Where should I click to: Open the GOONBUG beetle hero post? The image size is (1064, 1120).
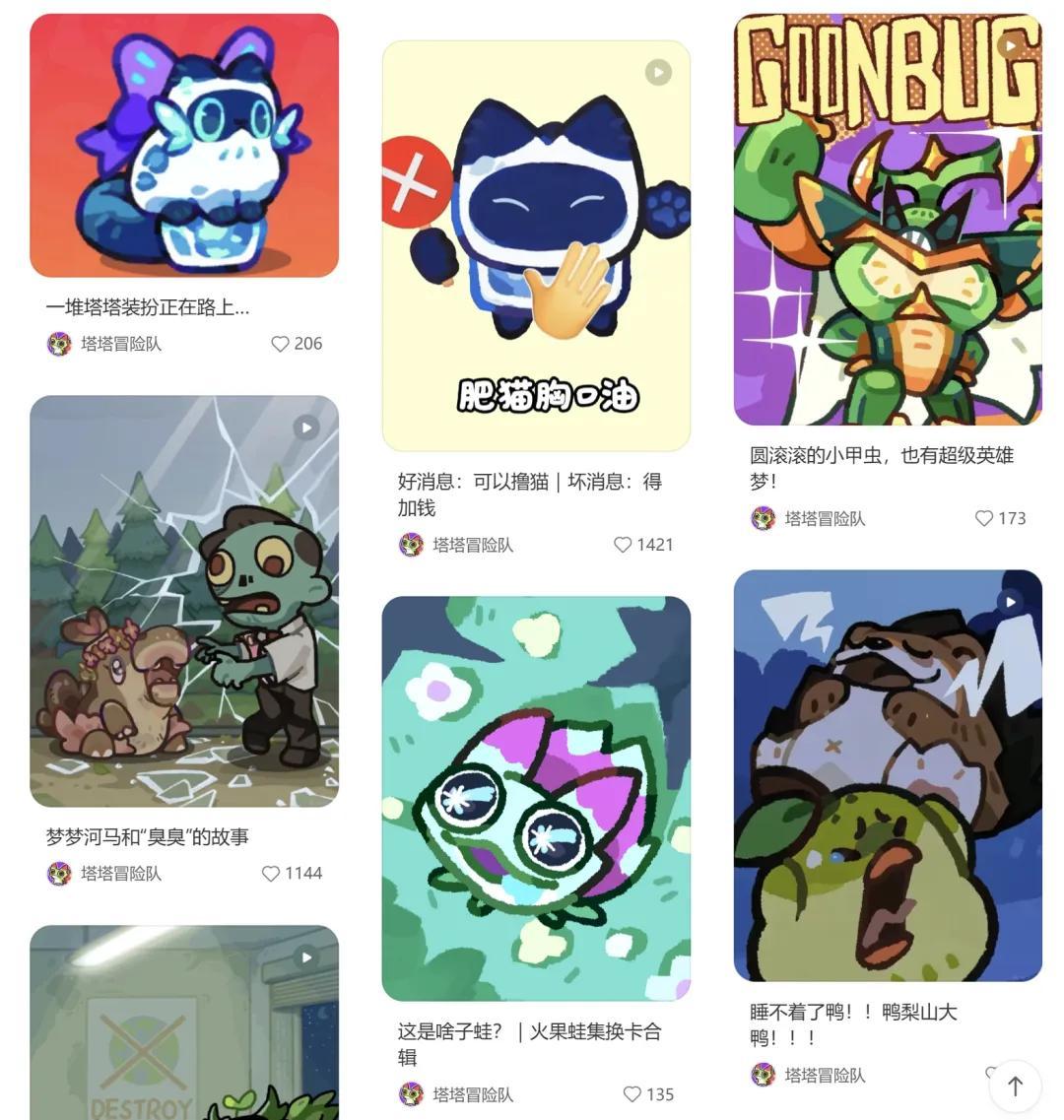pyautogui.click(x=888, y=220)
